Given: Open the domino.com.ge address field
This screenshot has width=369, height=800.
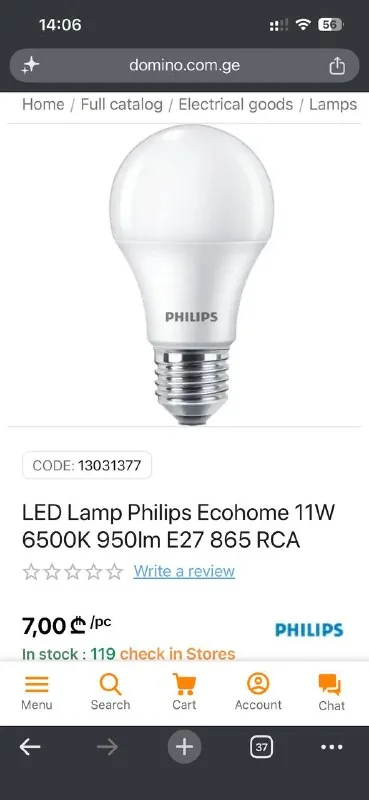Looking at the screenshot, I should (x=184, y=65).
